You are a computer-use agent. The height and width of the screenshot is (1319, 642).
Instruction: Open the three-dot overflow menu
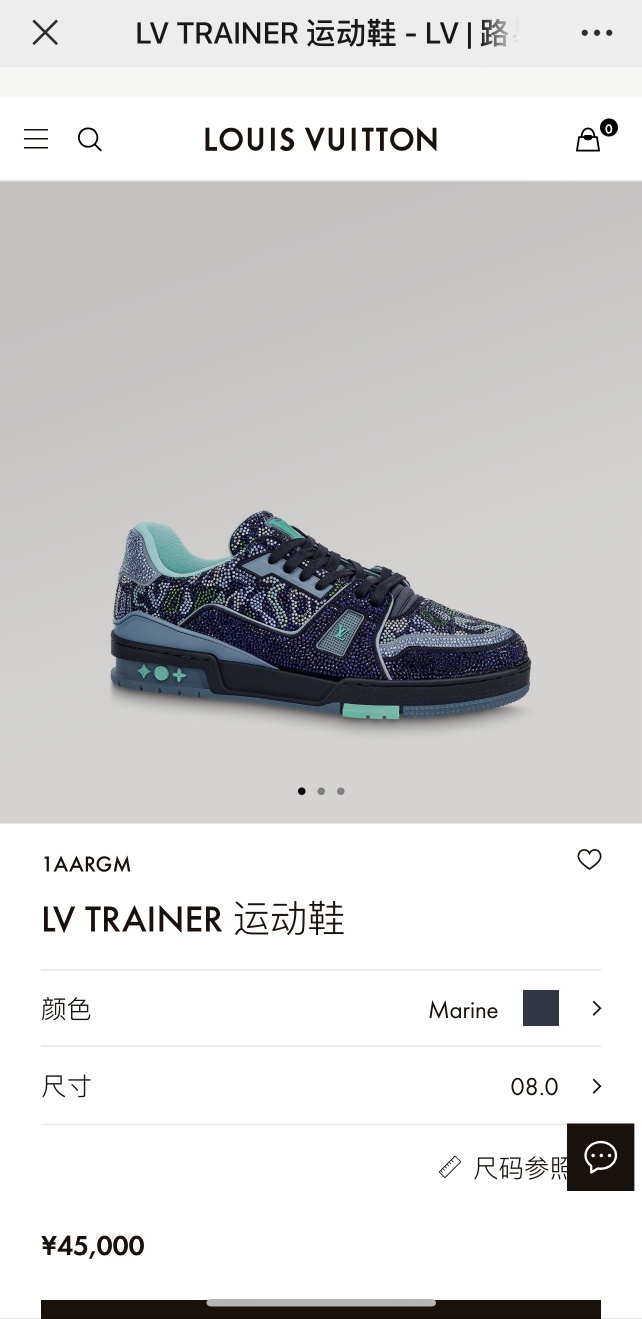point(596,33)
